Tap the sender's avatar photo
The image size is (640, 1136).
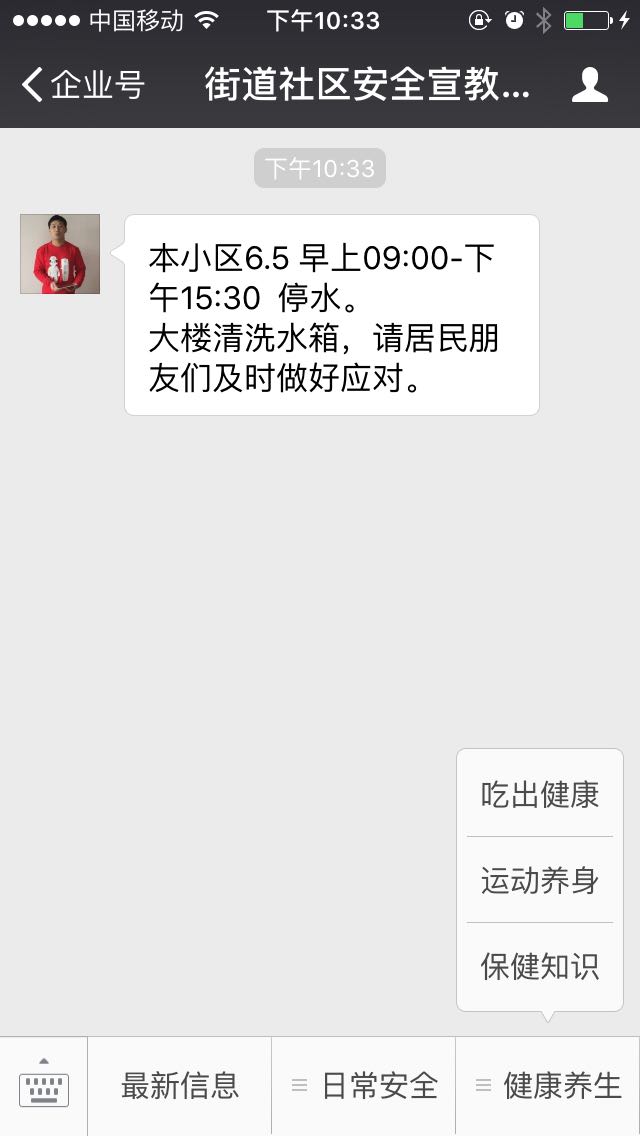pos(60,254)
